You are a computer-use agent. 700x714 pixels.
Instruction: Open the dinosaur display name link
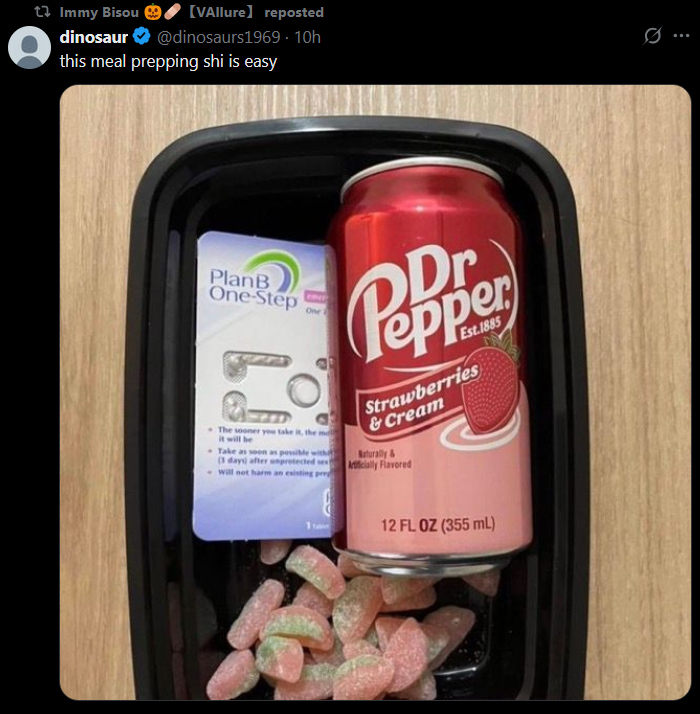tap(93, 38)
